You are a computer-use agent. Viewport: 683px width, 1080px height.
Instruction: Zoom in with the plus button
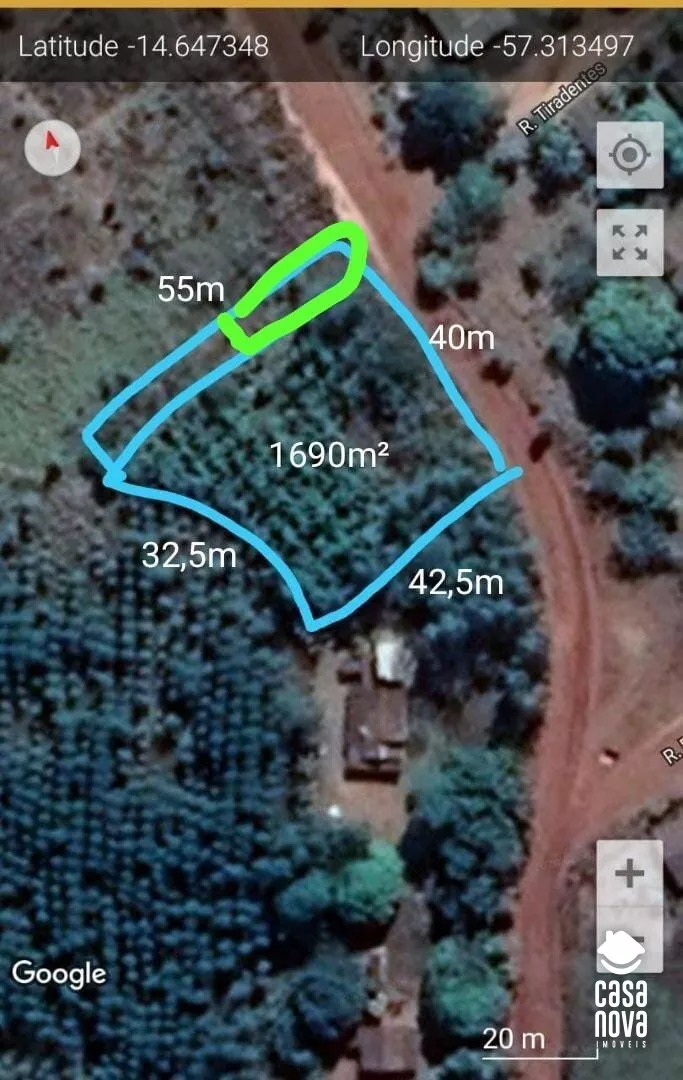click(629, 874)
